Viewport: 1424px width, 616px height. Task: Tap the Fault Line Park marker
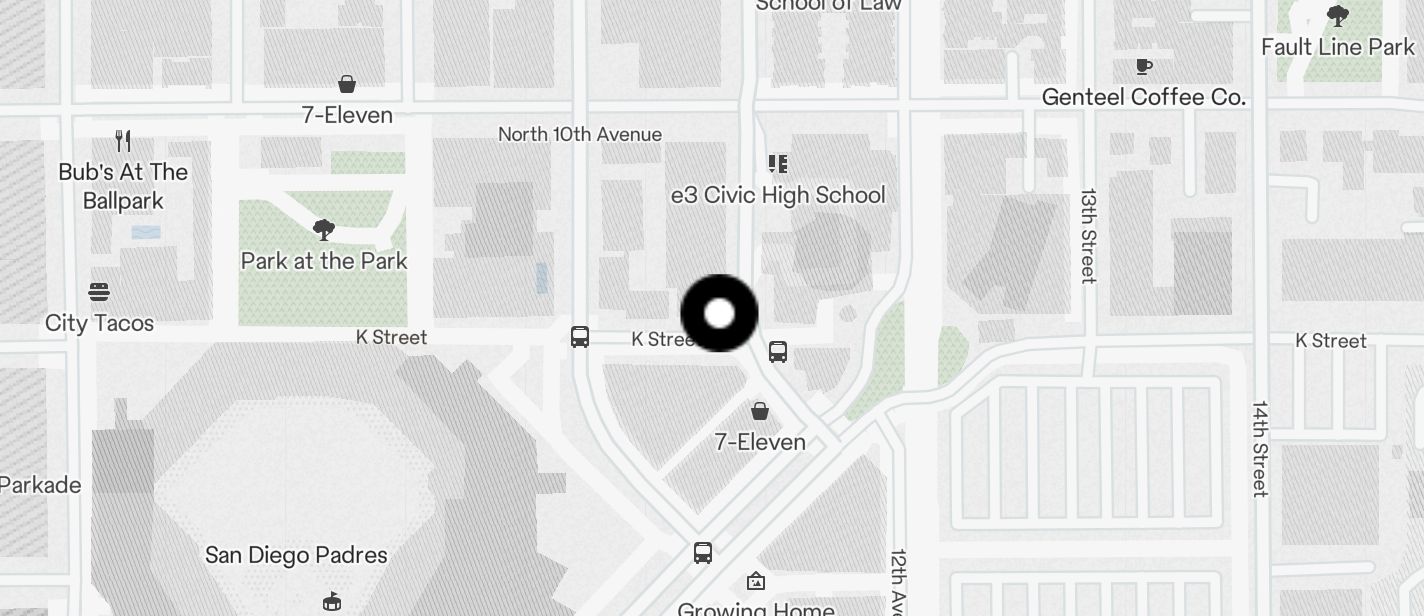click(x=1337, y=17)
